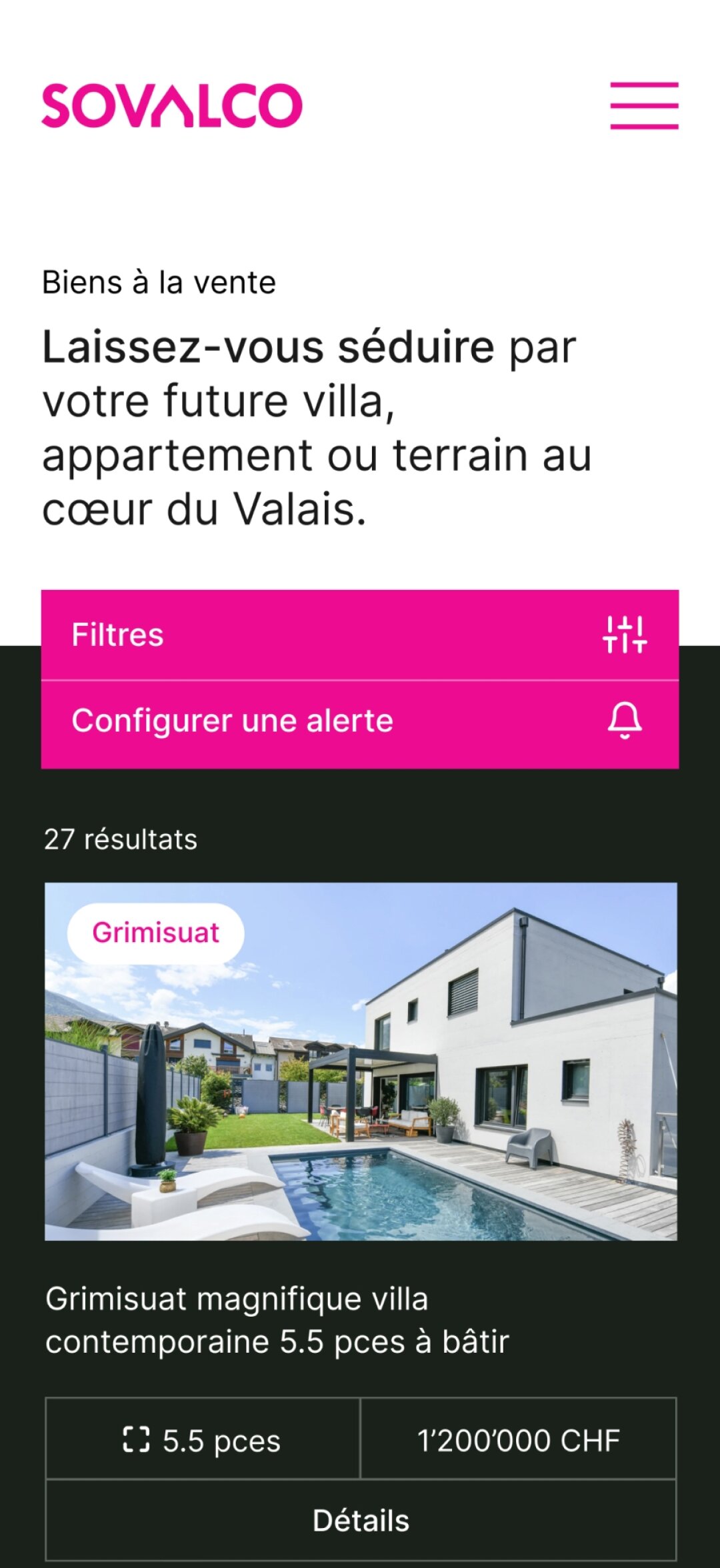Tap Configurer une alerte
The image size is (720, 1568).
coord(360,721)
